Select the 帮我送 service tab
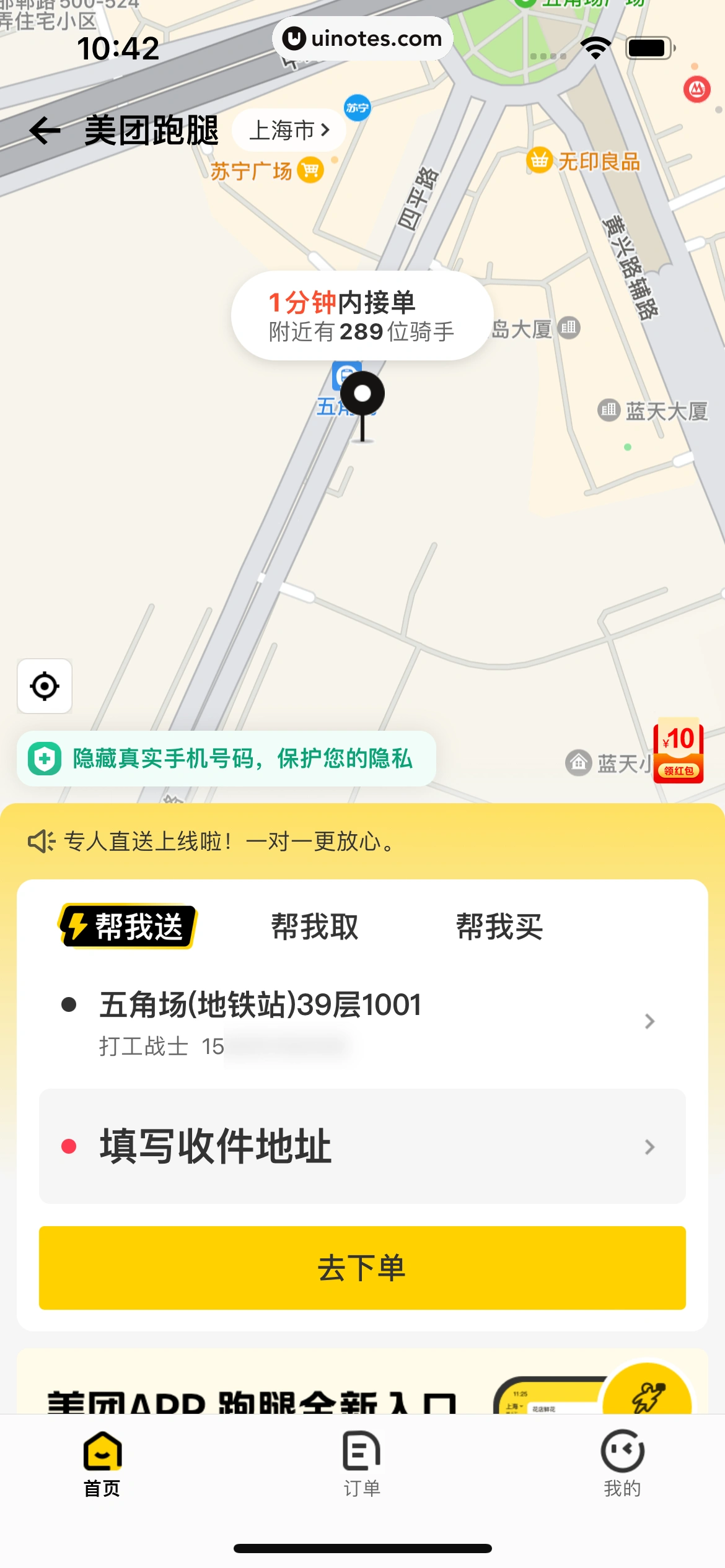Screen dimensions: 725x1568 [126, 927]
